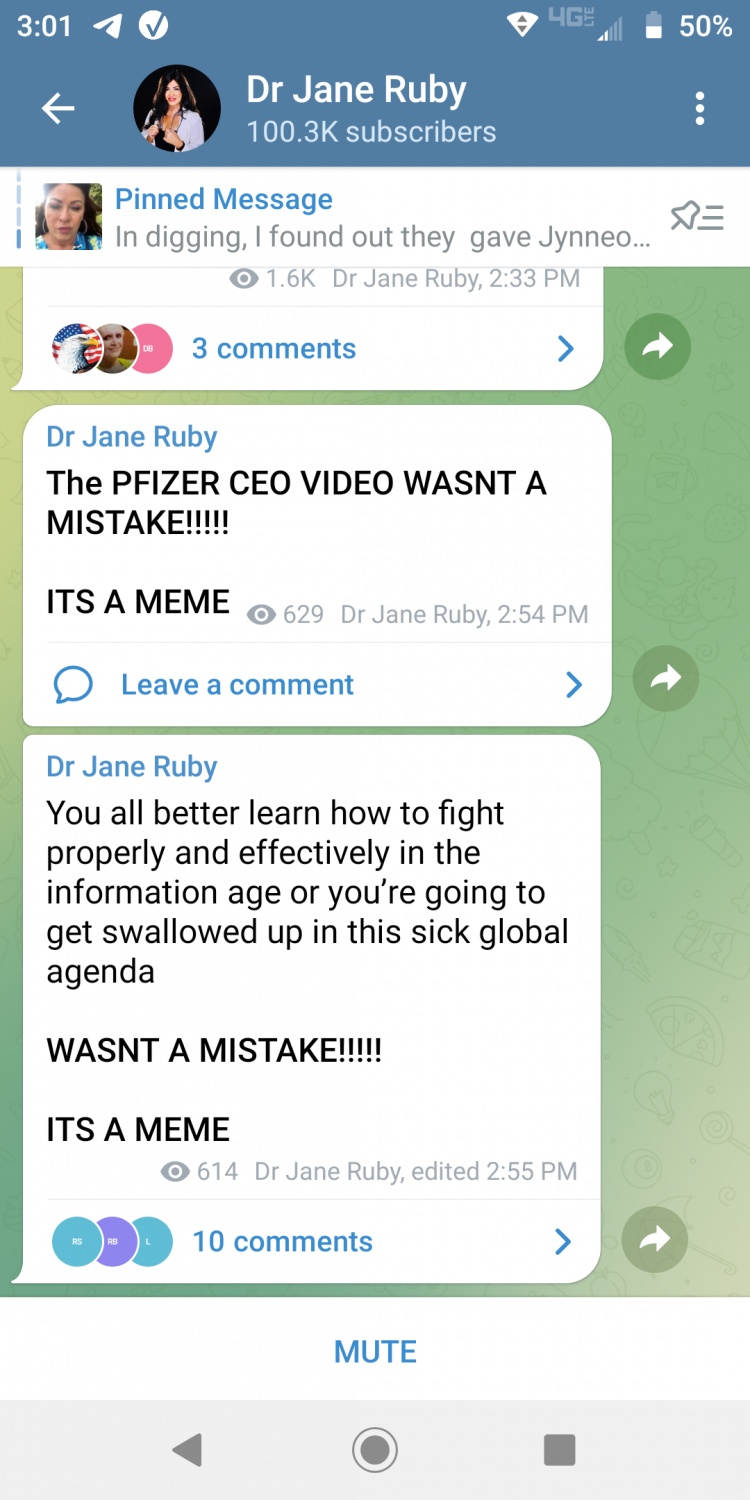Go back from the channel
750x1500 pixels.
[x=58, y=109]
